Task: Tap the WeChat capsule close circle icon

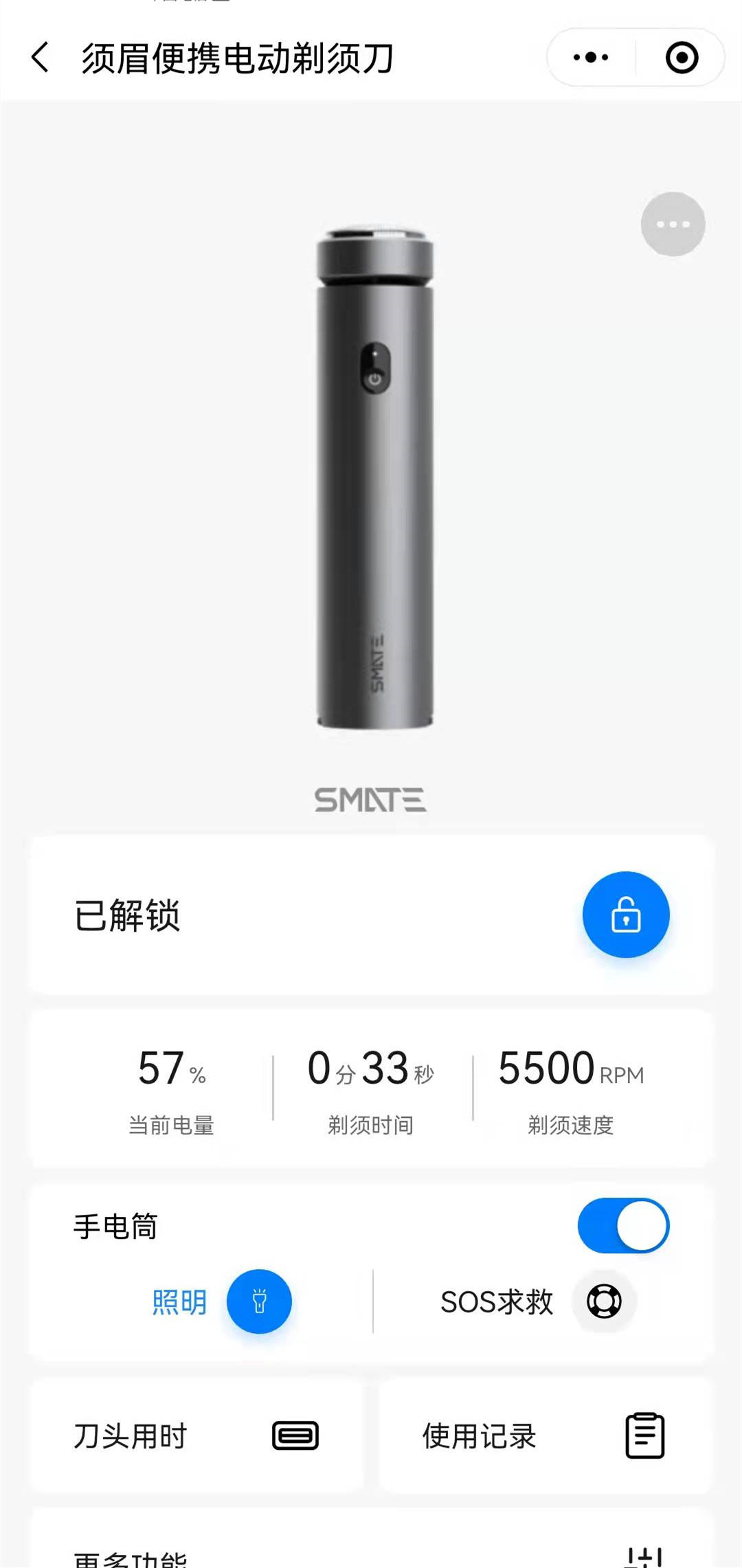Action: point(682,58)
